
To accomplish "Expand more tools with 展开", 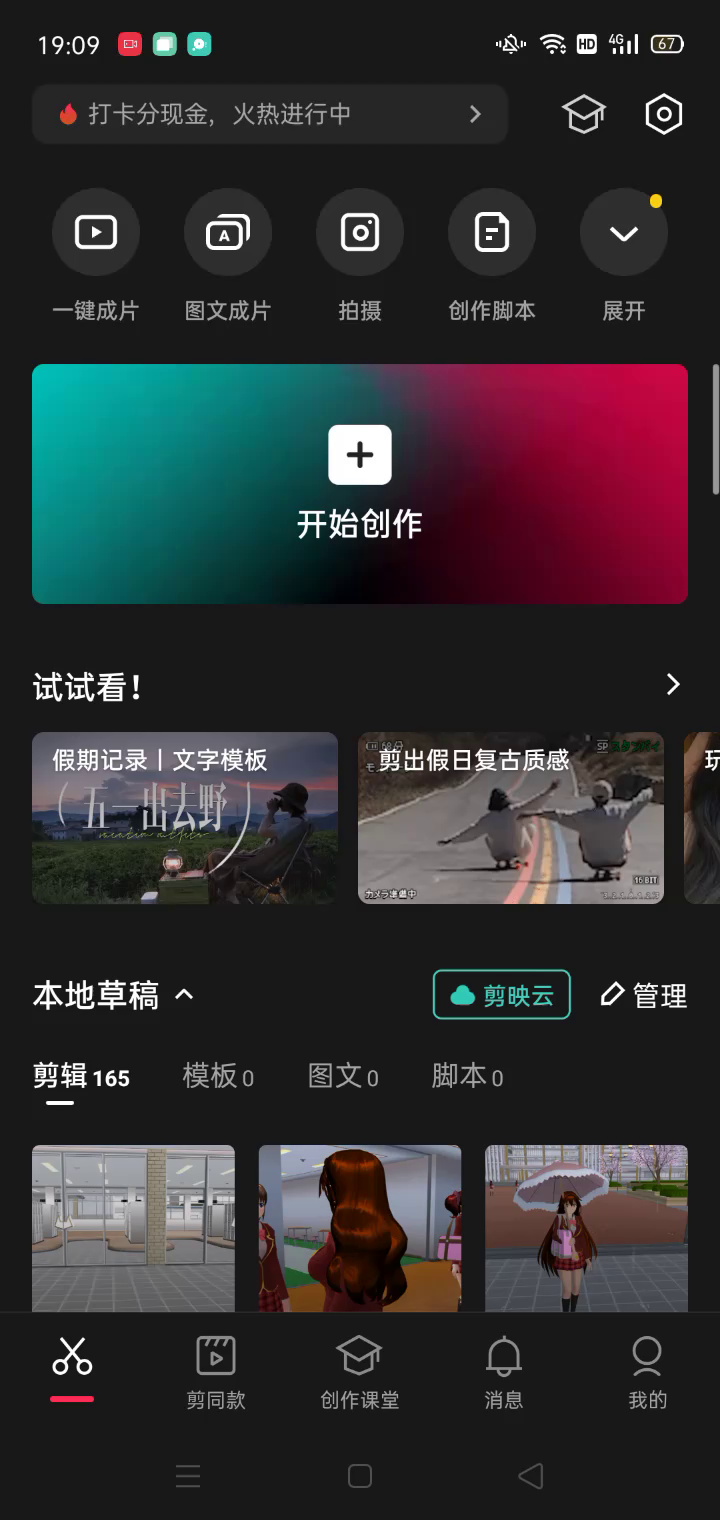I will [x=624, y=233].
